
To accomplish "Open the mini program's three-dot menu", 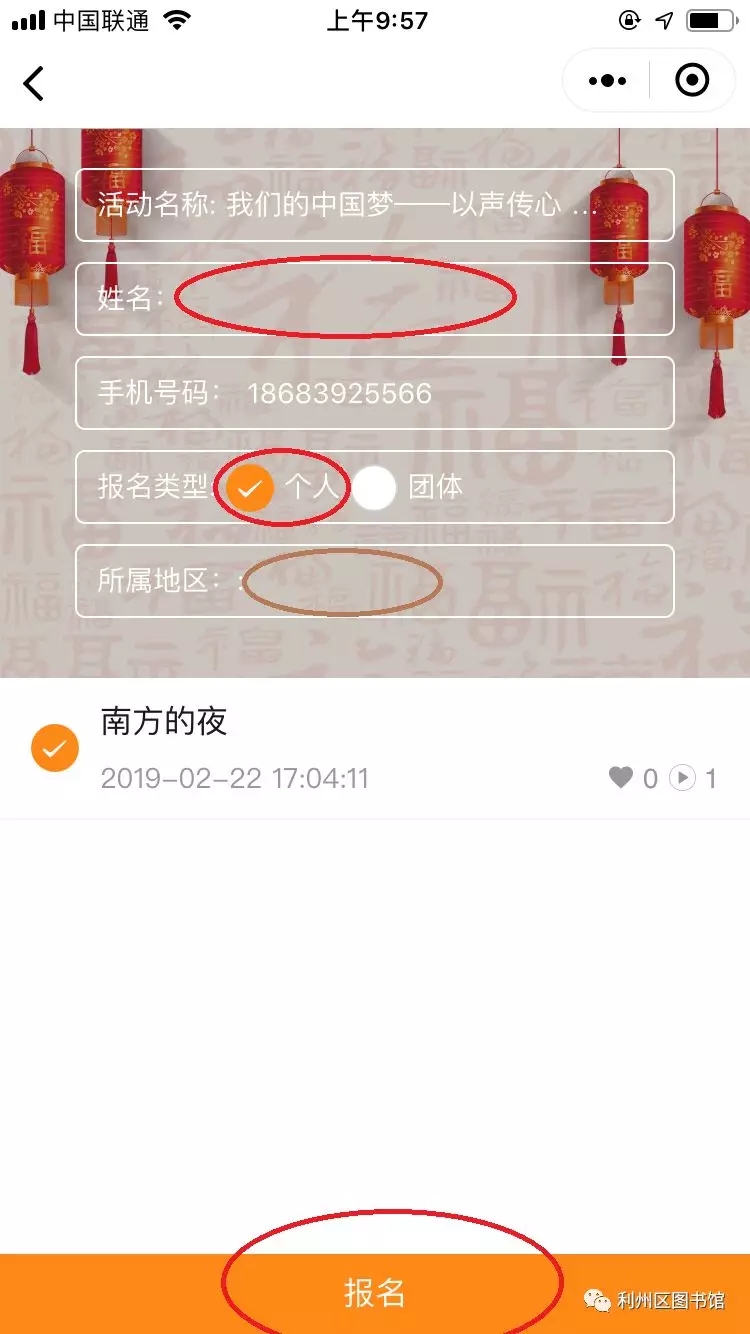I will [x=607, y=81].
